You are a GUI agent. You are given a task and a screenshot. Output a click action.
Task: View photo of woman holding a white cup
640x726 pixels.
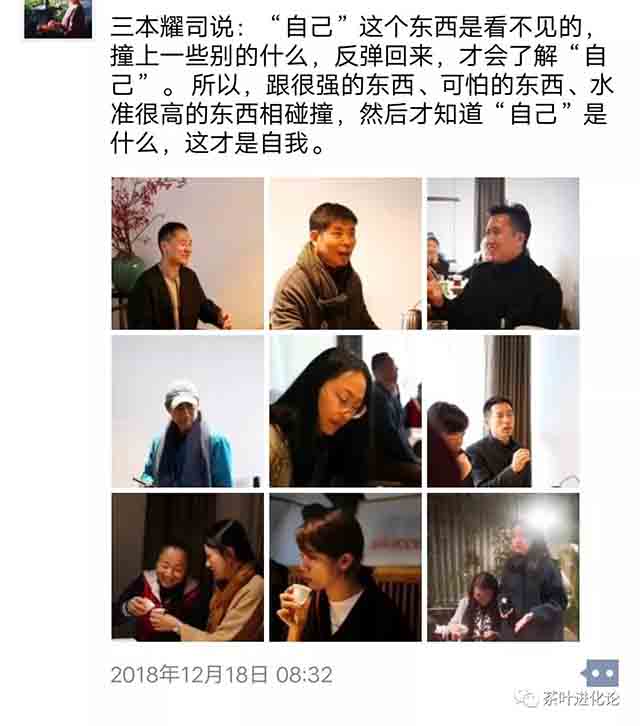coord(345,567)
